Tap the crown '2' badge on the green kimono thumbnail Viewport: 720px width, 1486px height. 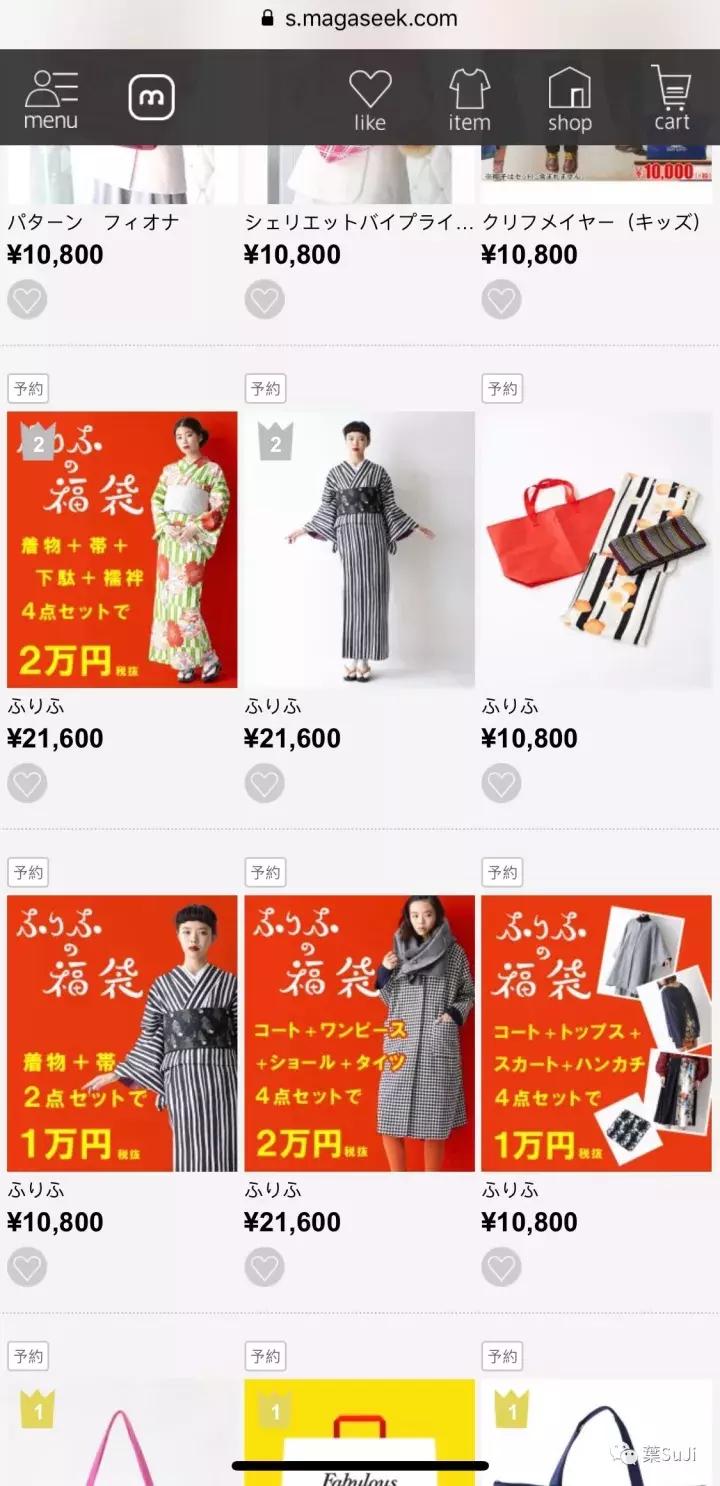point(38,441)
